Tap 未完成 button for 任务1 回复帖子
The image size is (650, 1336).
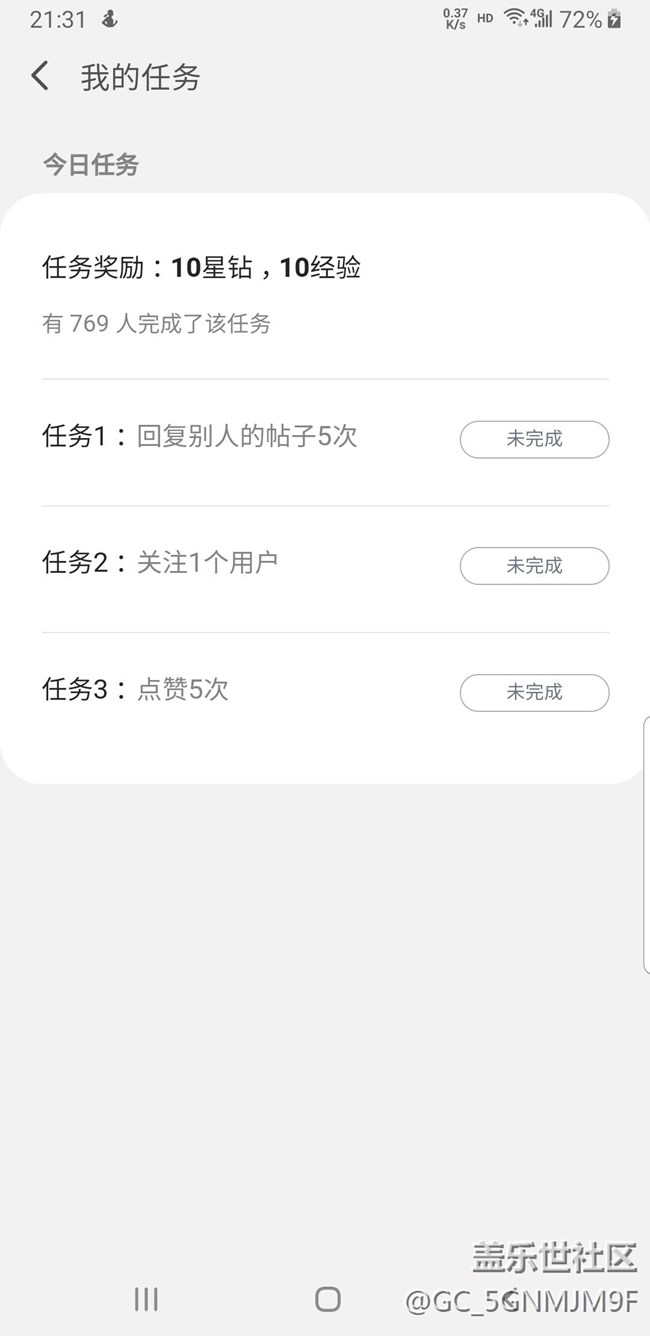[x=534, y=439]
